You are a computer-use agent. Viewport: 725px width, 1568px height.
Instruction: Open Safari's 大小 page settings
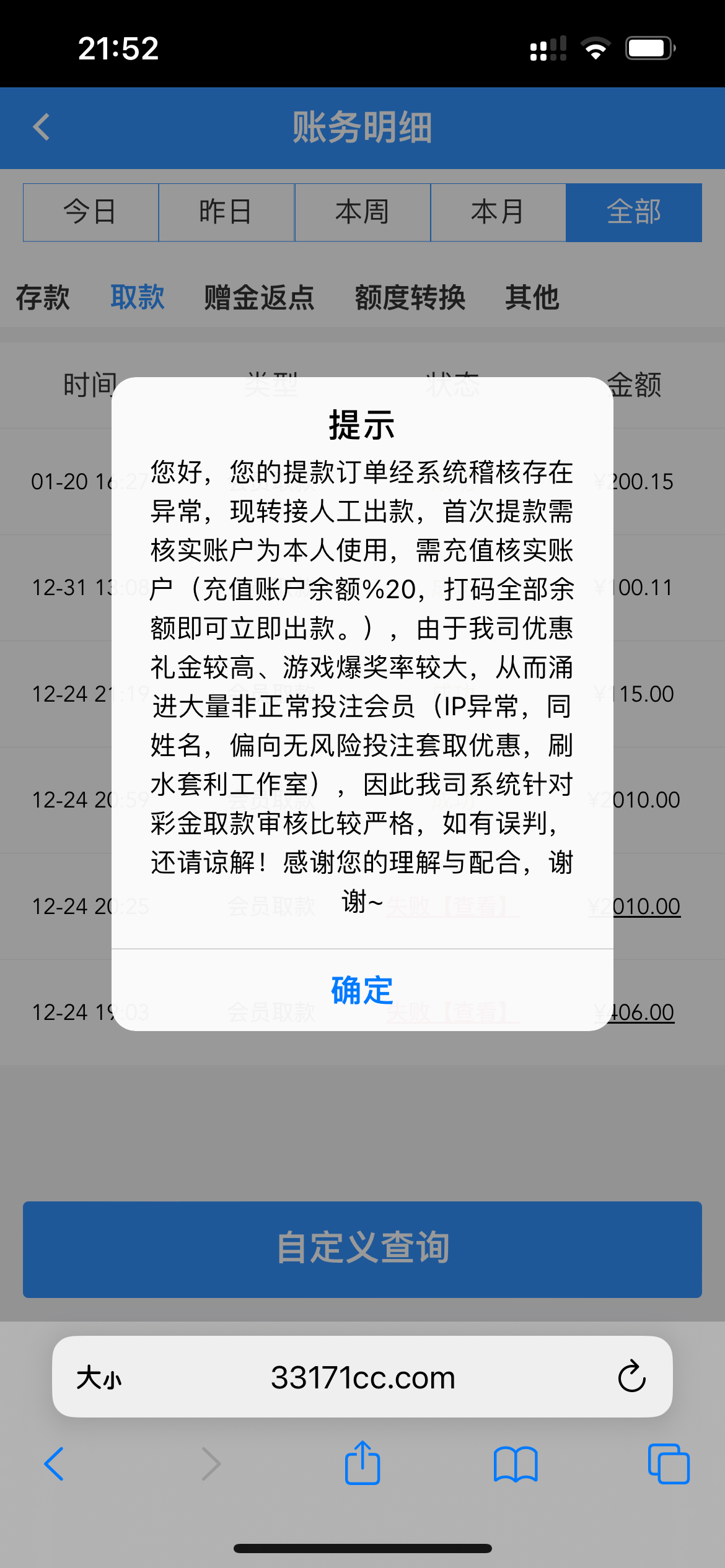coord(99,1378)
